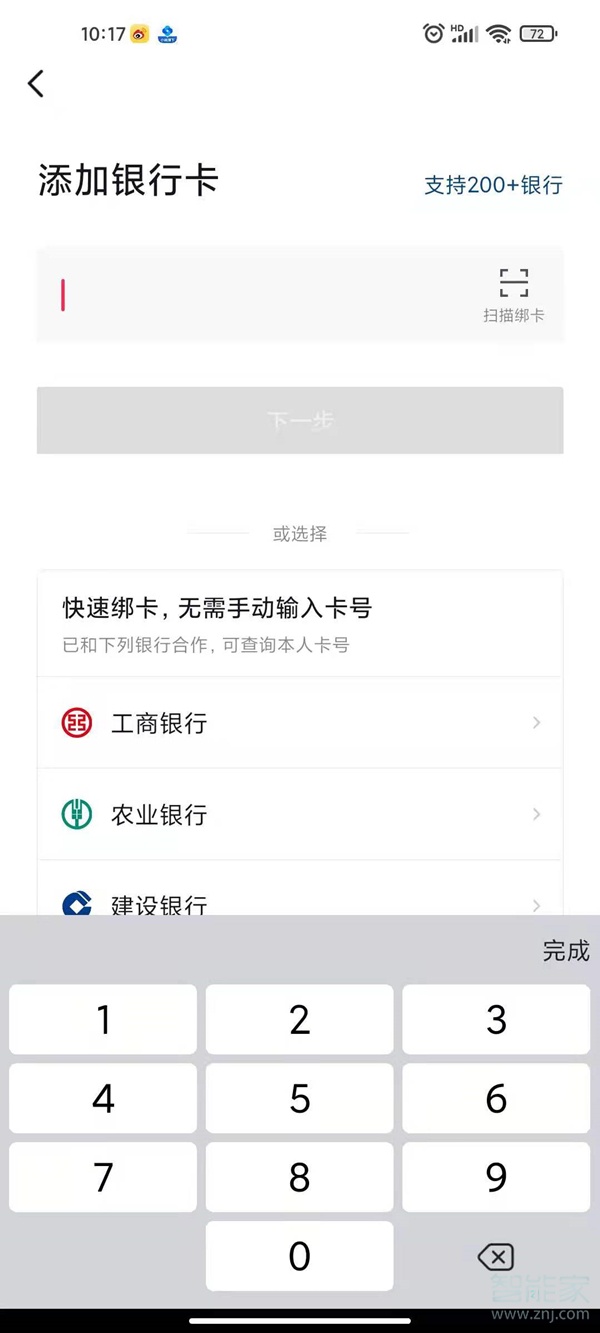Tap the 下一步 button
This screenshot has height=1333, width=600.
click(300, 421)
